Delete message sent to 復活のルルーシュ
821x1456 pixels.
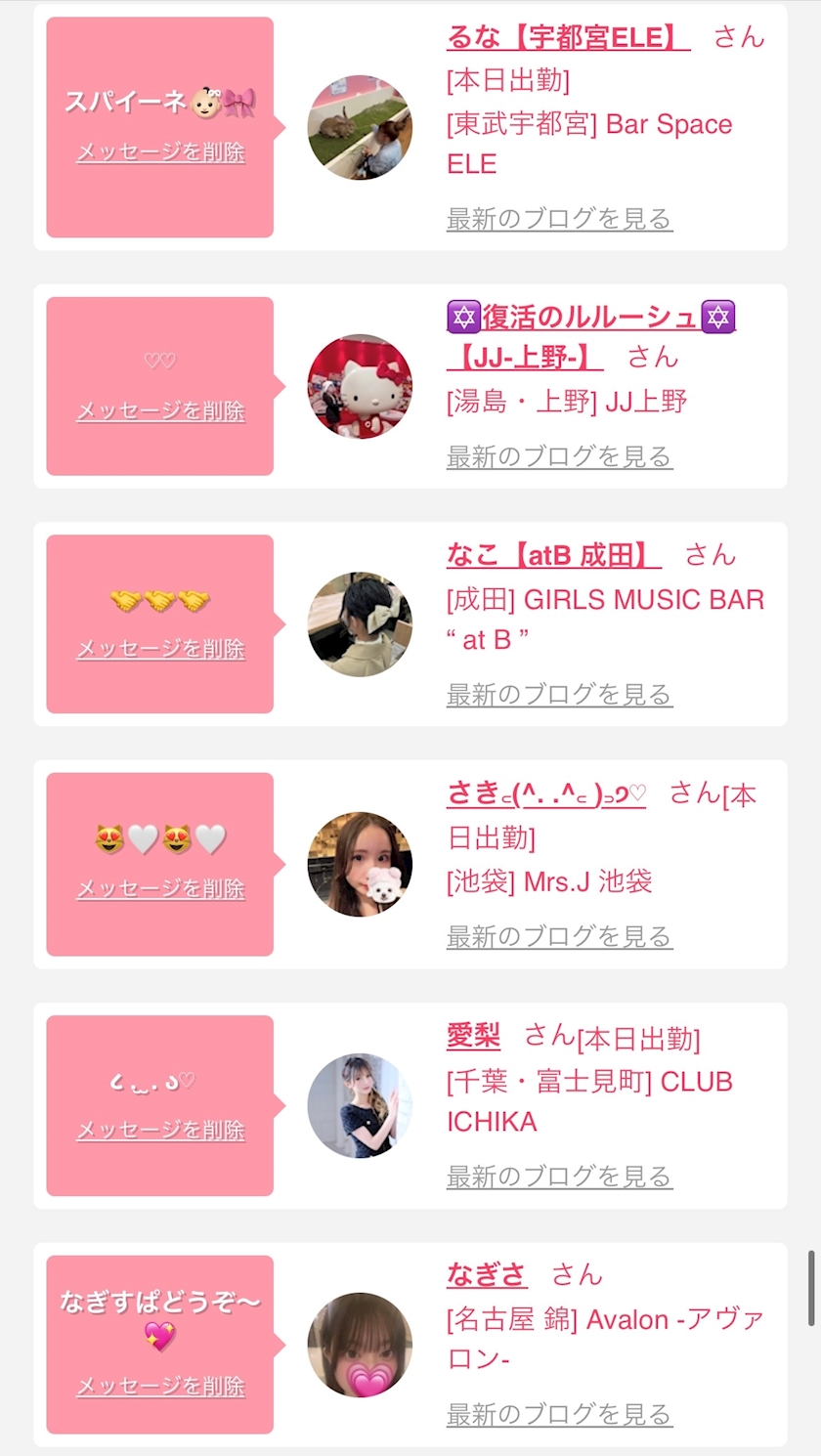point(160,411)
